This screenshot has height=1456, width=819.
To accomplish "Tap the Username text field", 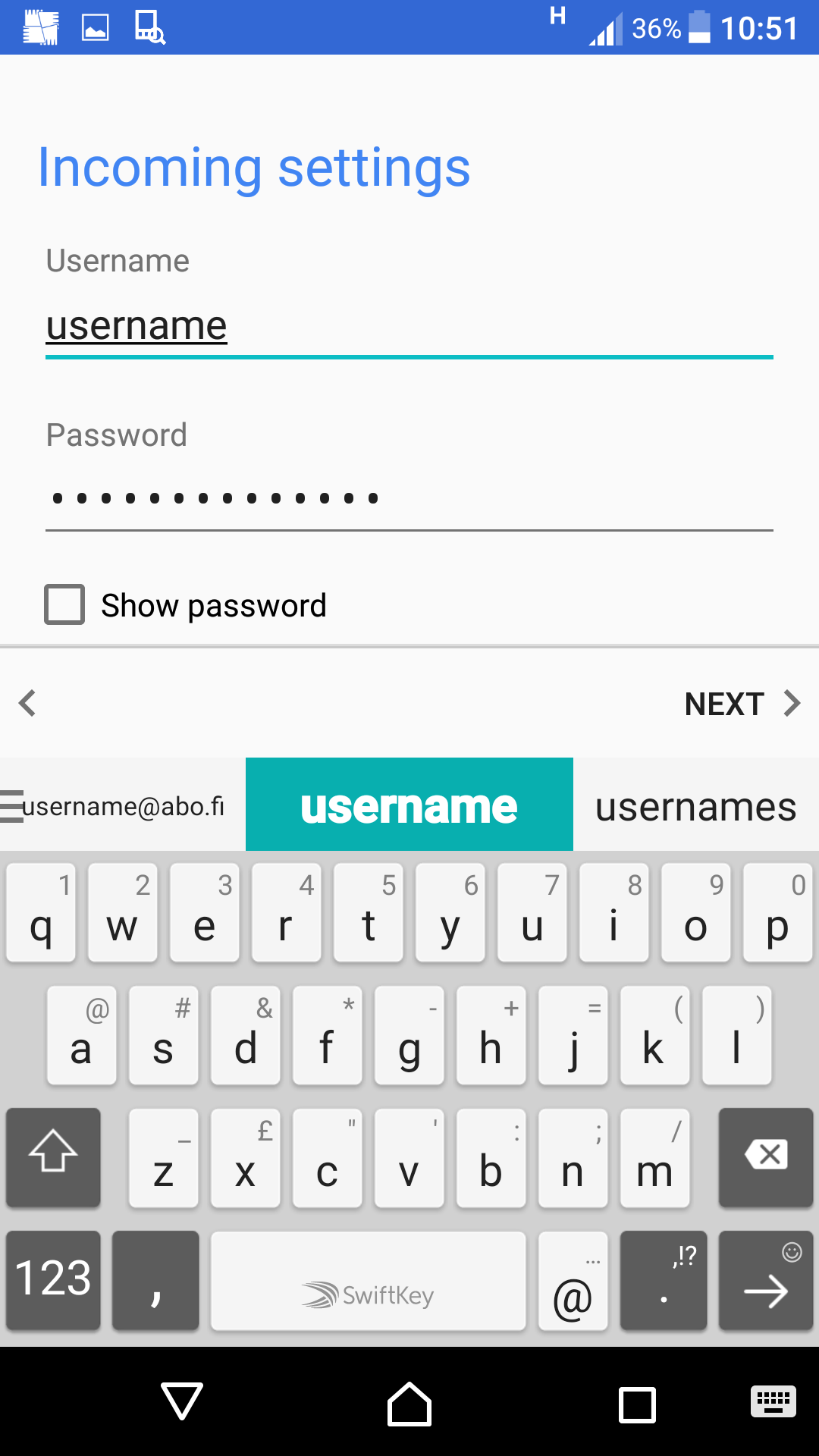I will click(x=409, y=328).
